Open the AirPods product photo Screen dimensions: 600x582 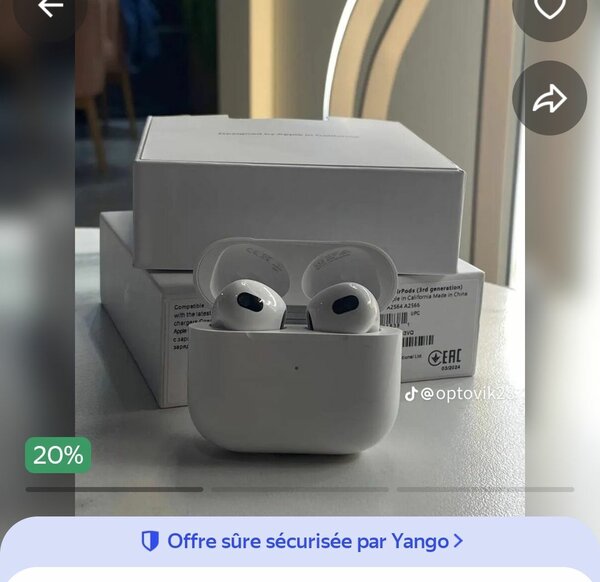click(x=300, y=300)
